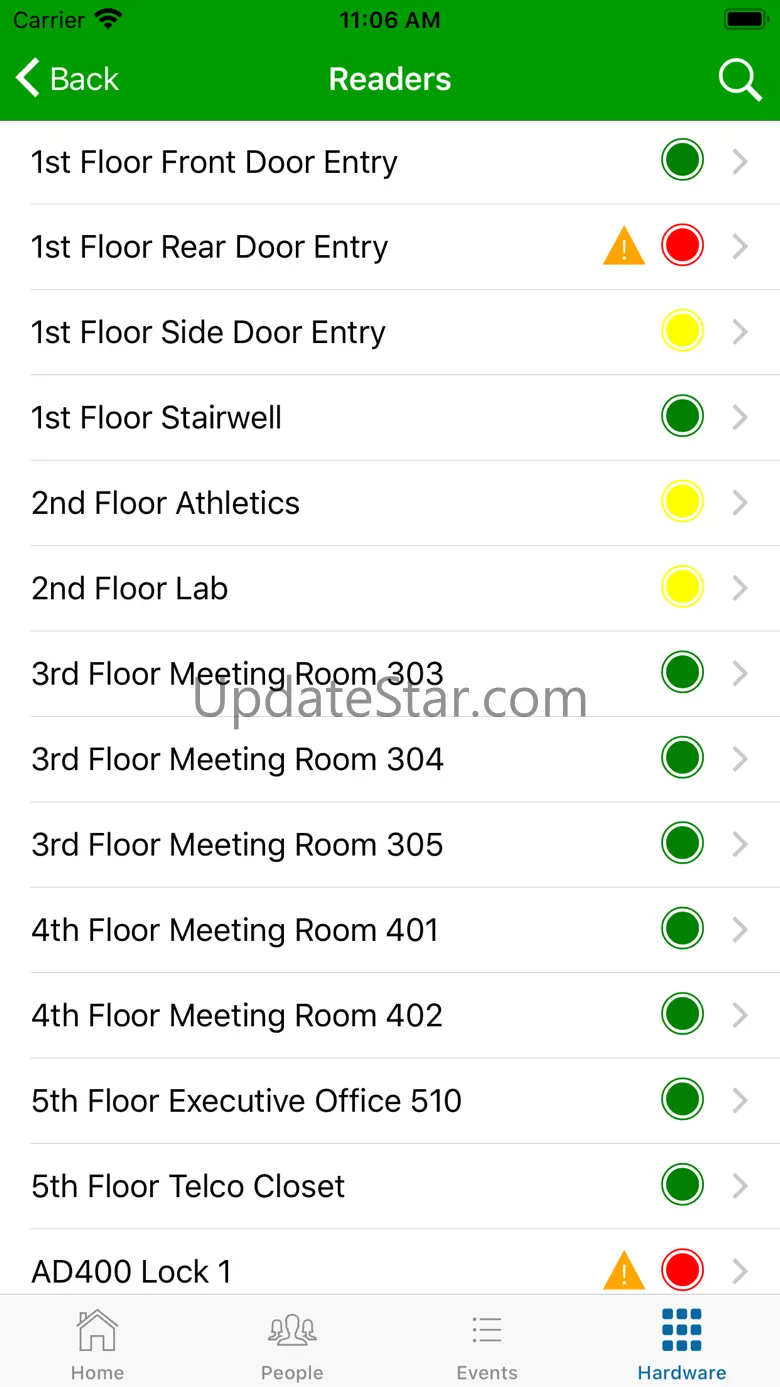Select 1st Floor Rear Door Entry

click(x=390, y=247)
